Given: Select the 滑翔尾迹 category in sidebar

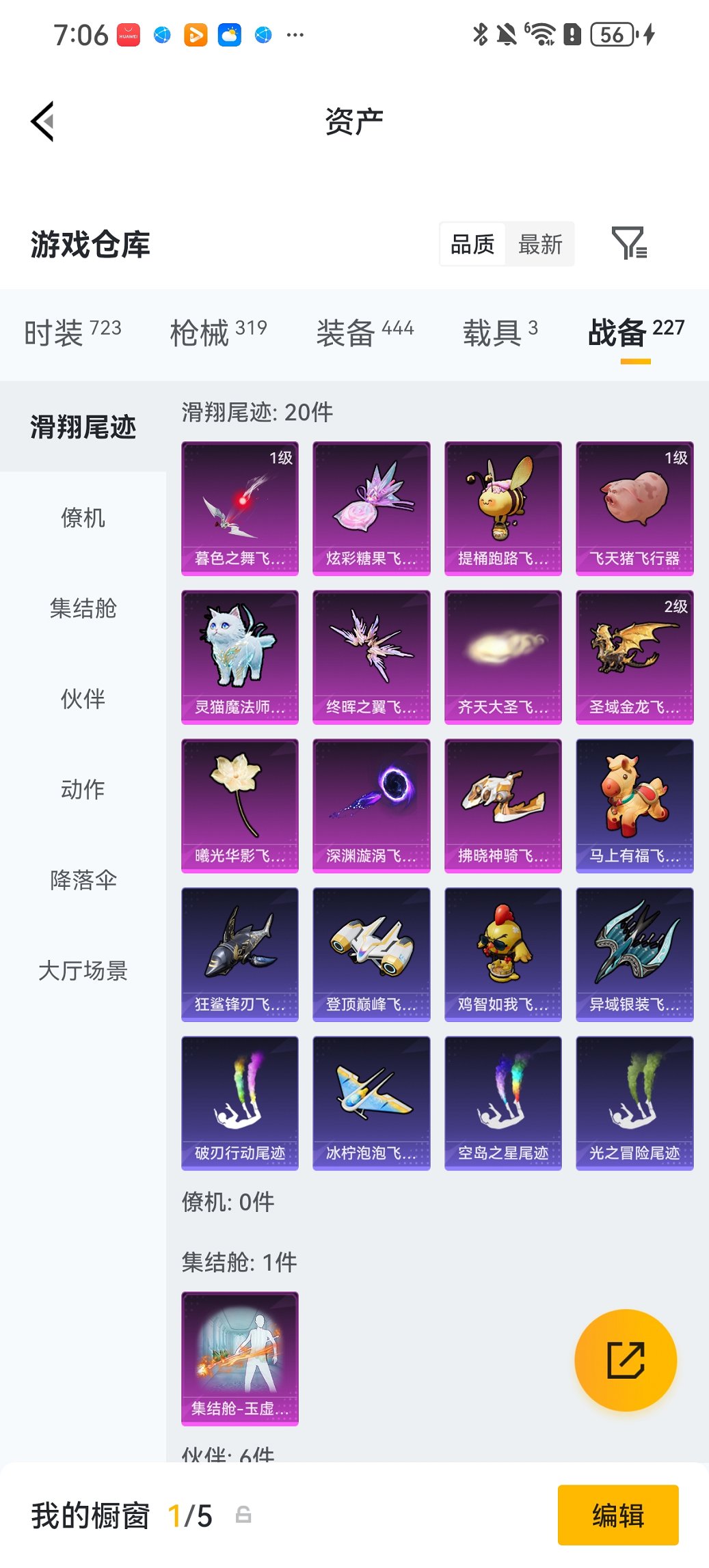Looking at the screenshot, I should (x=83, y=428).
